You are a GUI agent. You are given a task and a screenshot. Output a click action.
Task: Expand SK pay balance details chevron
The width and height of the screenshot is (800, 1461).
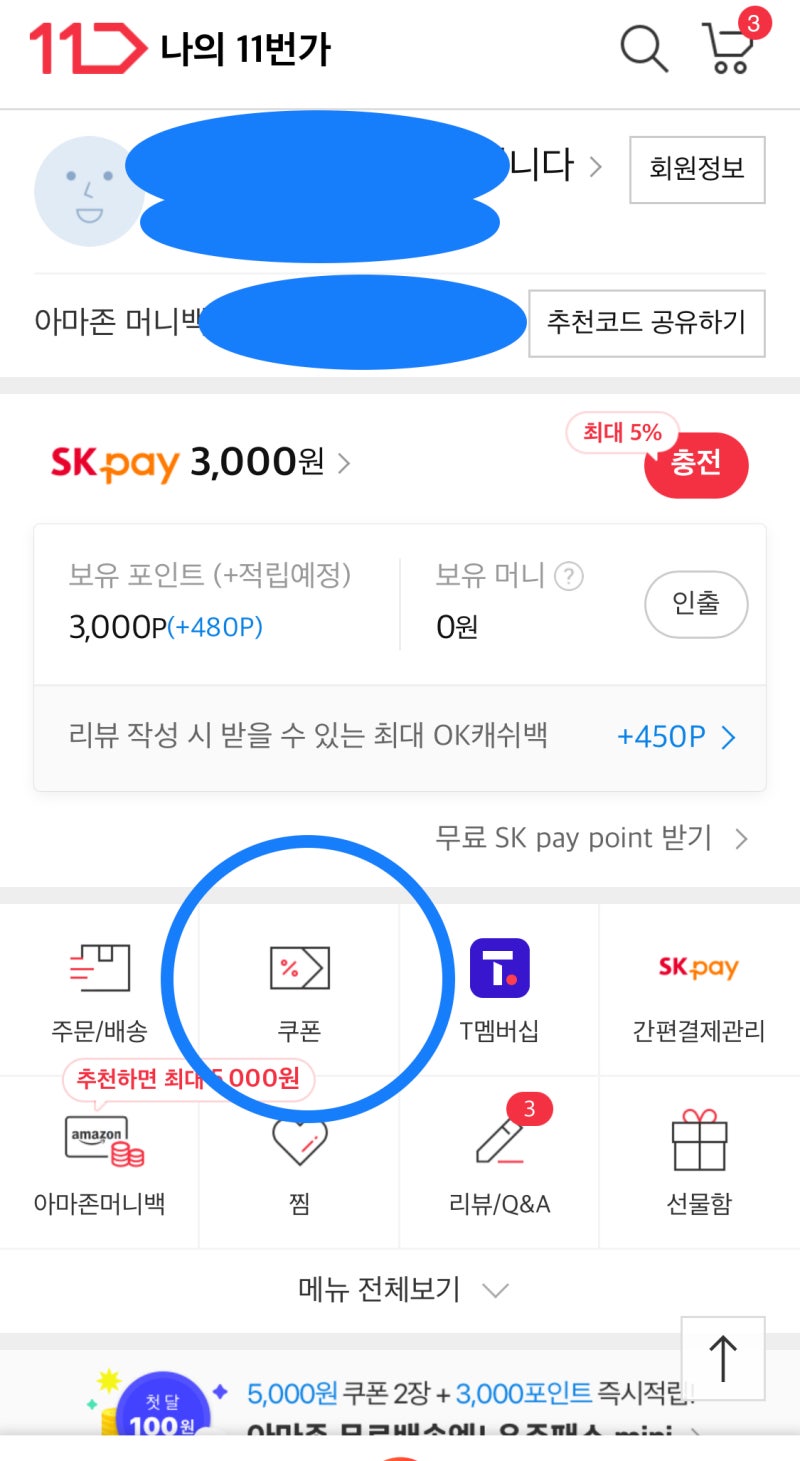pyautogui.click(x=344, y=462)
